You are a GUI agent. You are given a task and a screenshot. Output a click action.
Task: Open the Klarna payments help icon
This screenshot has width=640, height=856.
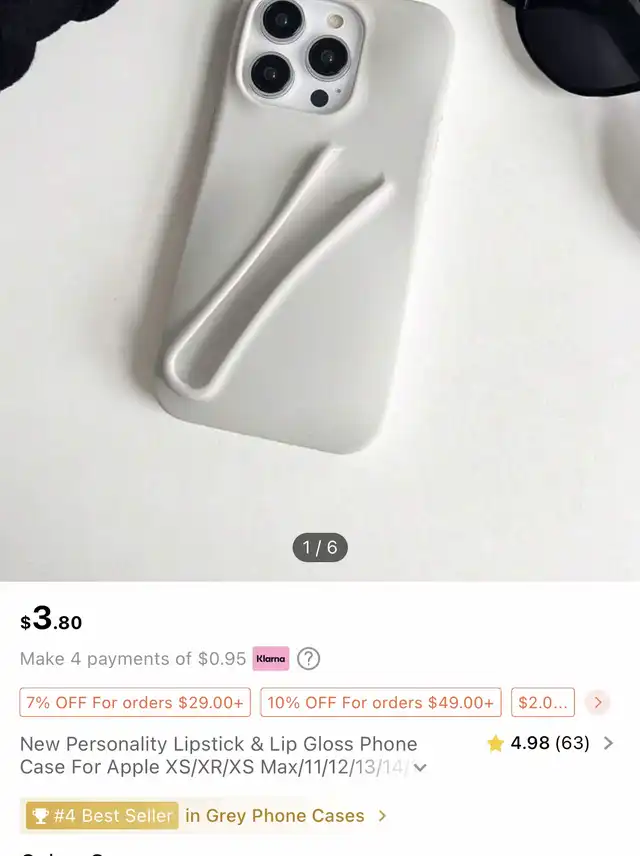309,659
